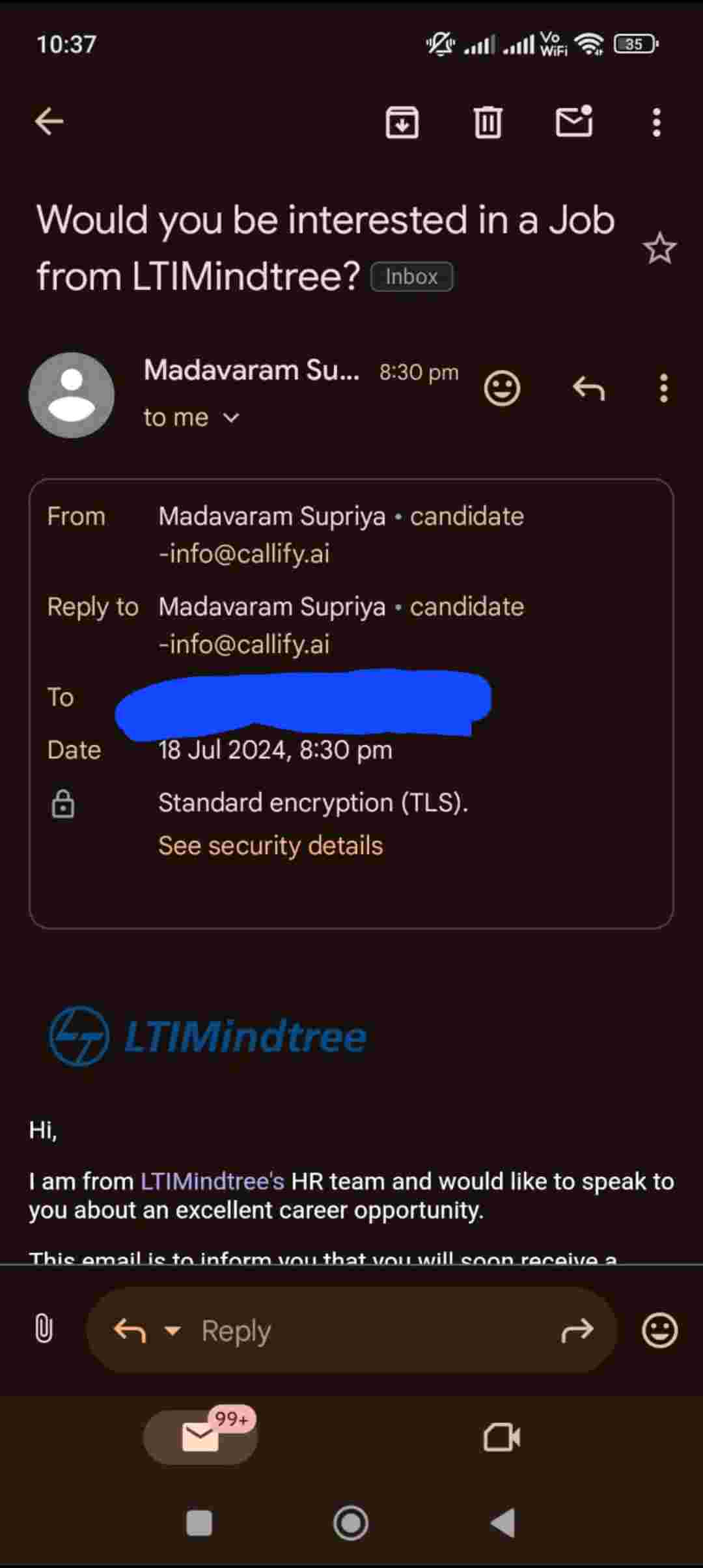Follow the LTIMindtree's link in body
Viewport: 703px width, 1568px height.
click(x=212, y=1181)
